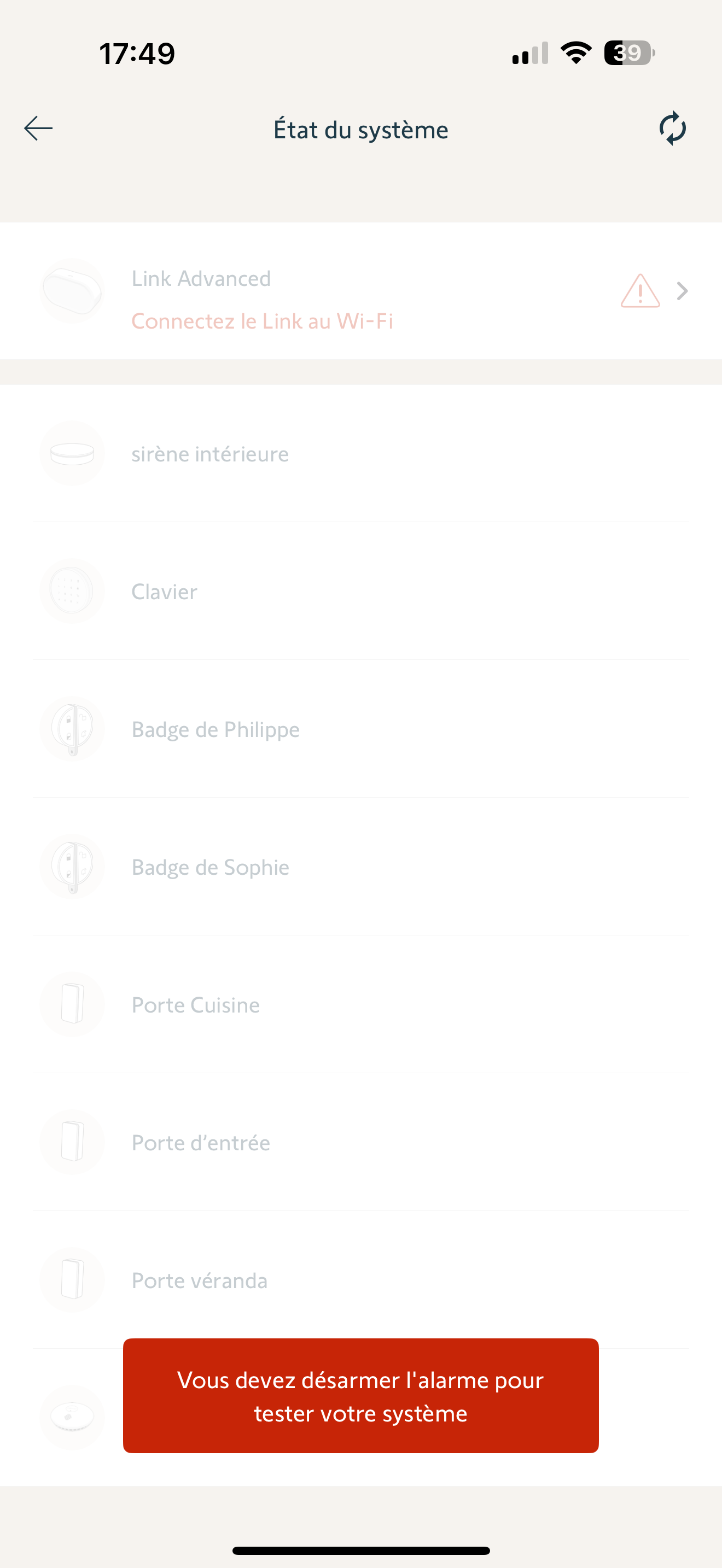View Badge de Sophie details
The image size is (722, 1568).
point(360,867)
